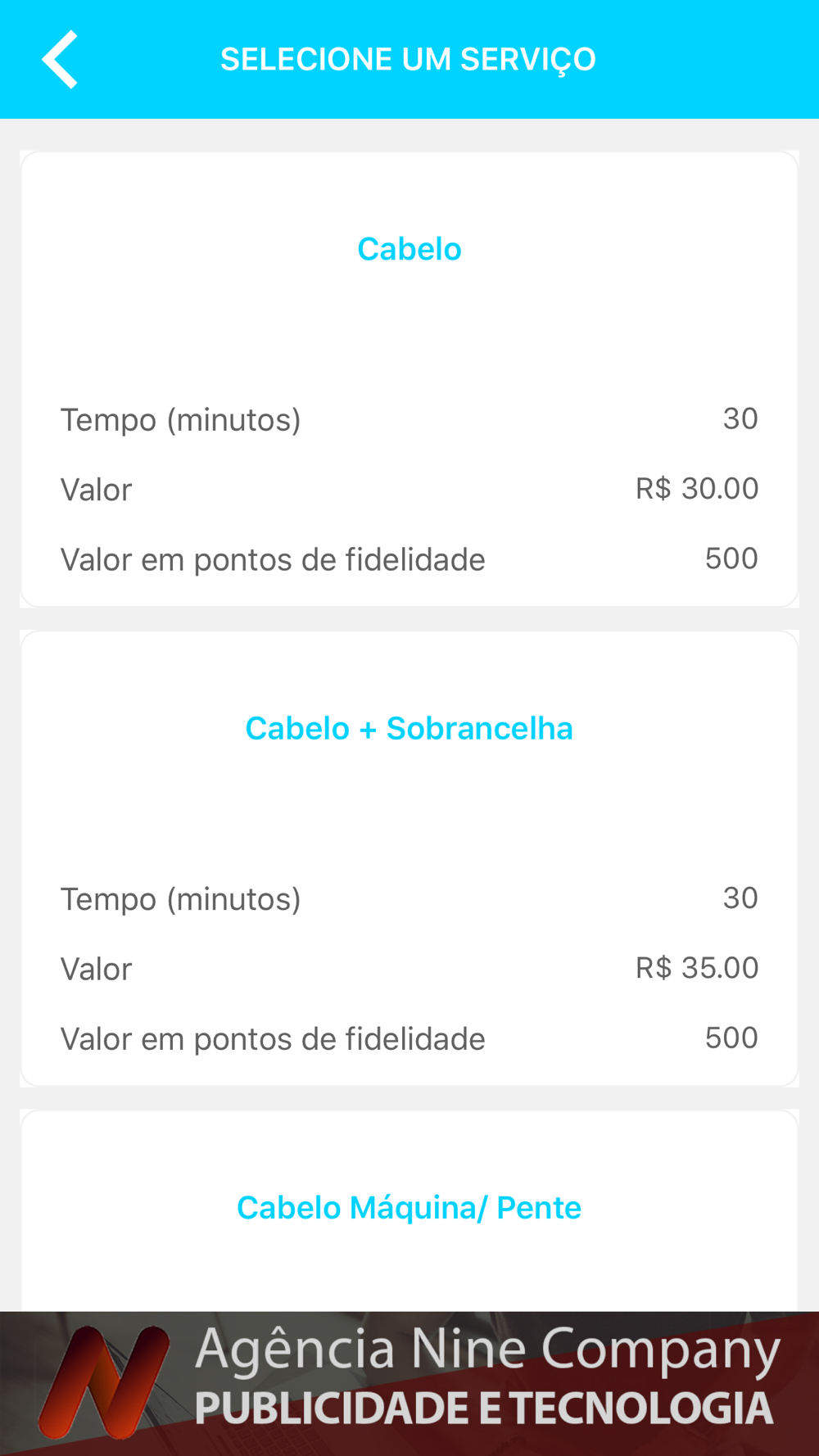Go back using the top arrow
Screen dimensions: 819x1456
(x=60, y=59)
